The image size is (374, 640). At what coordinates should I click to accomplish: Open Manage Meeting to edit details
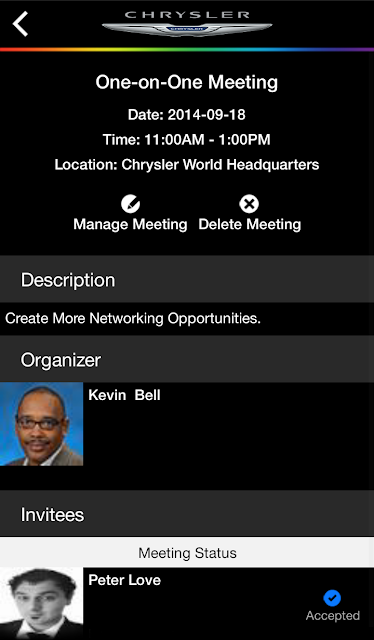130,214
